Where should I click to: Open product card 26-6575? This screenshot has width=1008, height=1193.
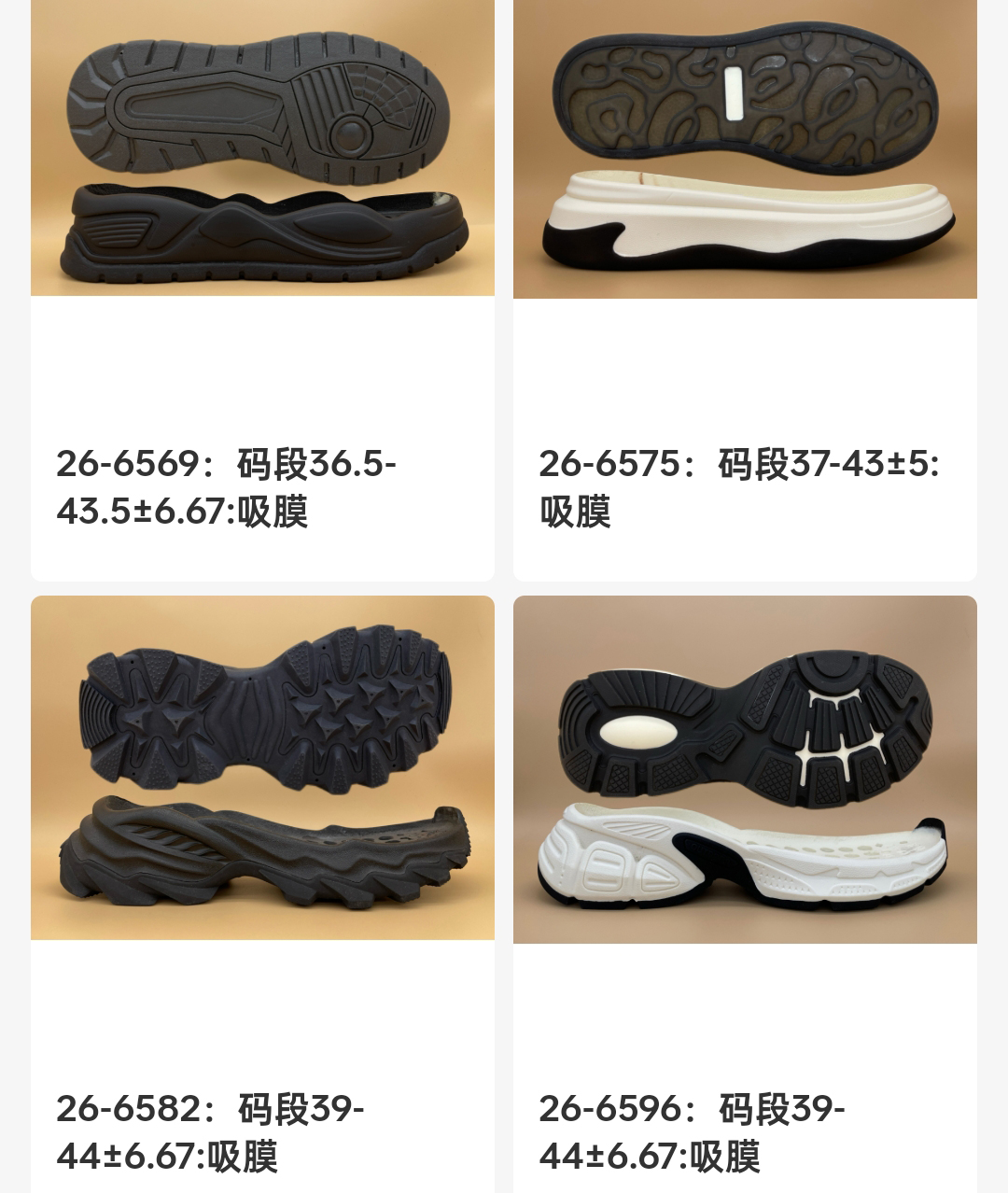pyautogui.click(x=745, y=149)
